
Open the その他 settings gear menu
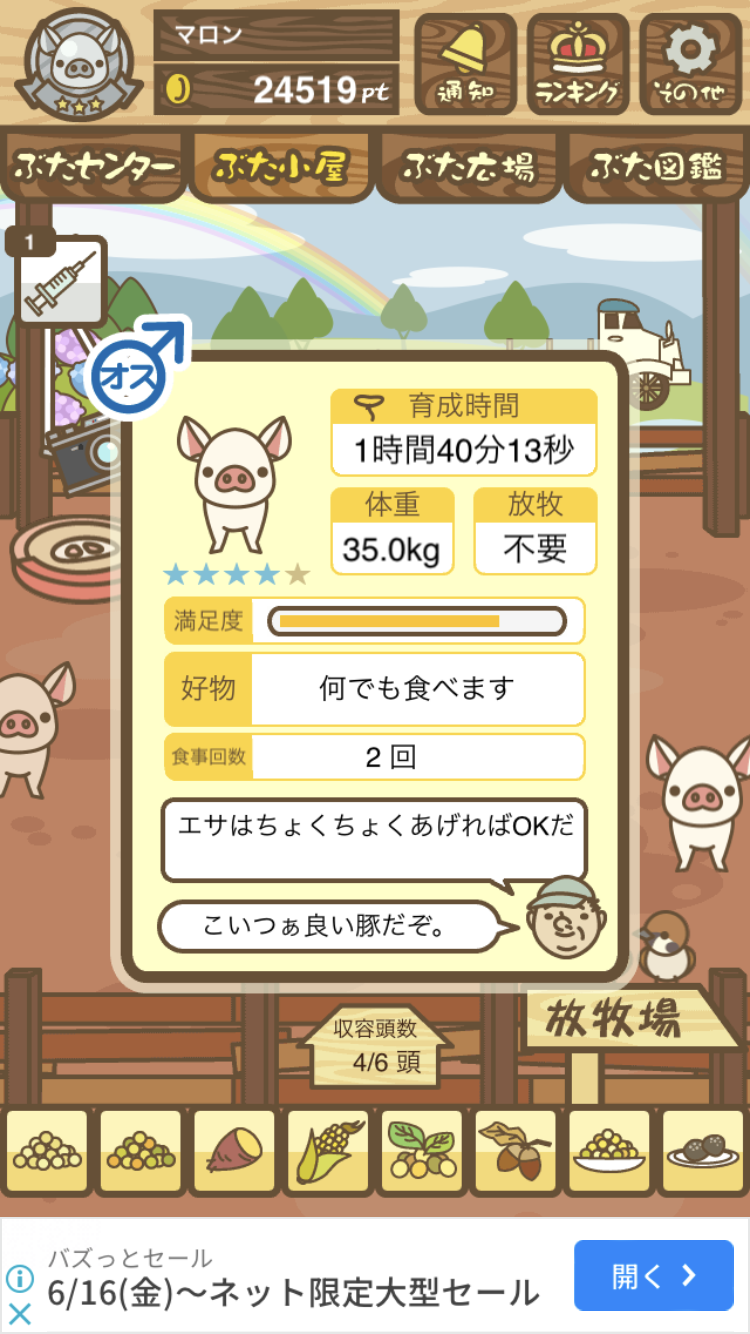point(691,64)
